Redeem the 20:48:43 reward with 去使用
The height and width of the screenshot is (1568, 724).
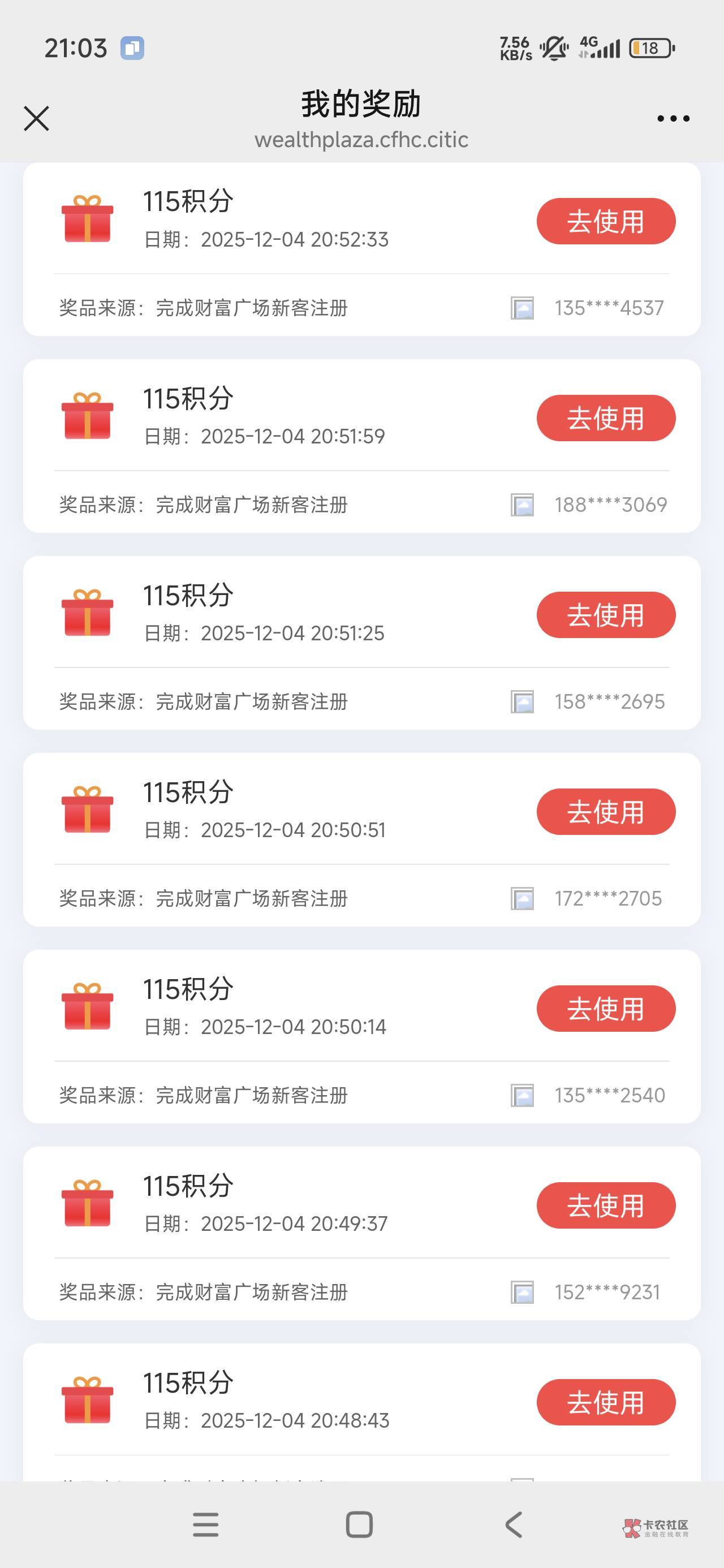pyautogui.click(x=606, y=1402)
